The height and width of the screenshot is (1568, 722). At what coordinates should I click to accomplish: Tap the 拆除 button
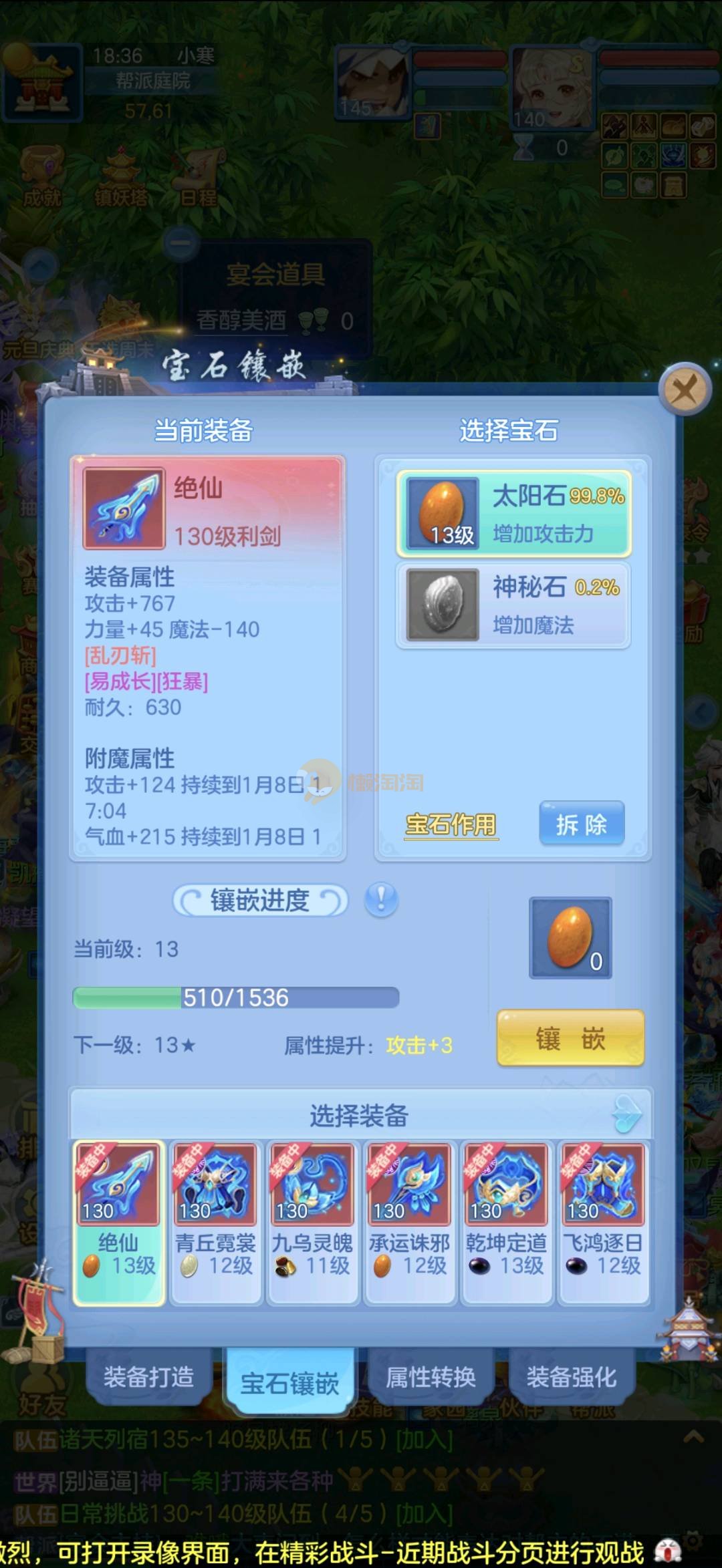coord(582,824)
